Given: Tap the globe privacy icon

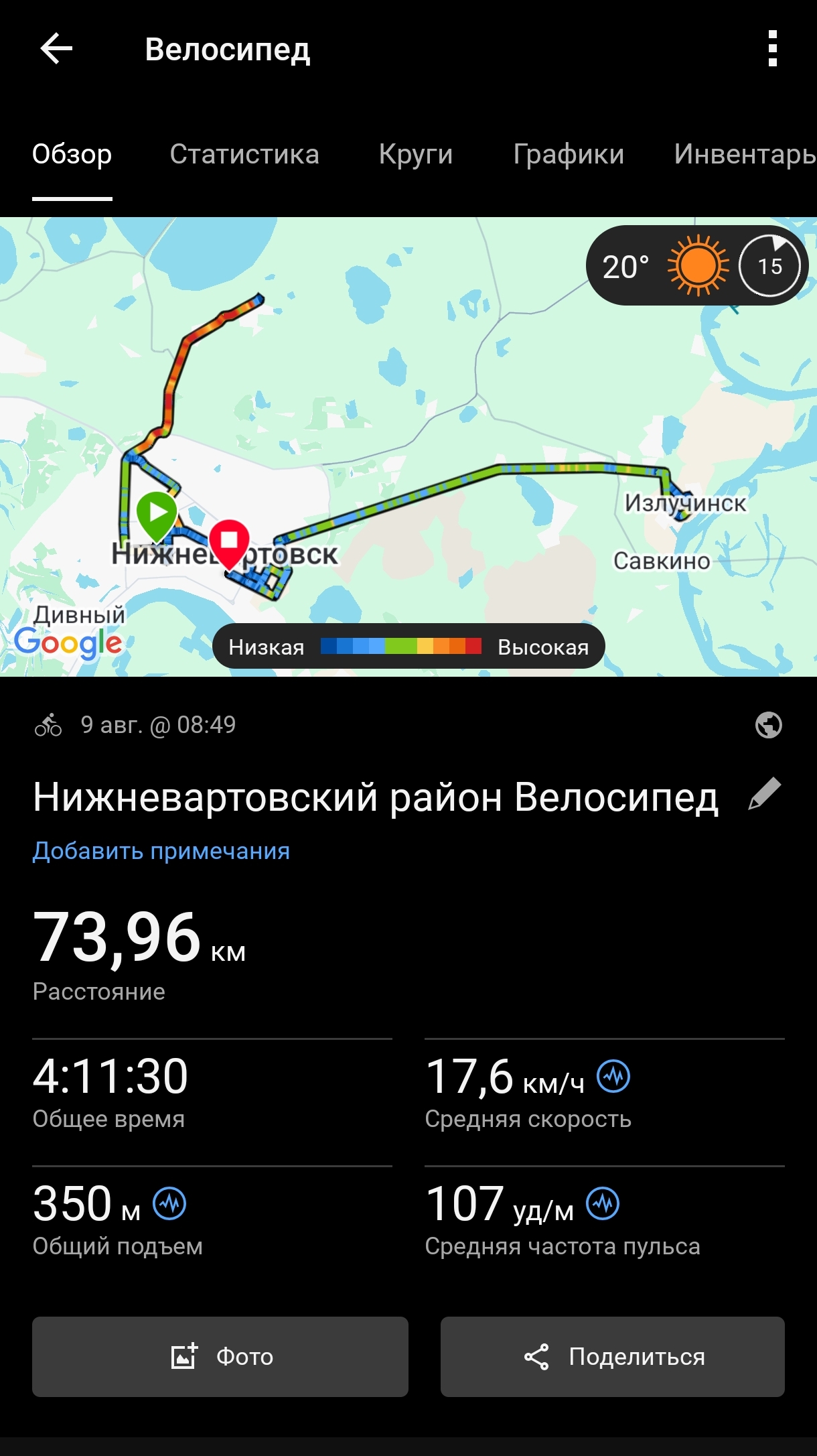Looking at the screenshot, I should (x=768, y=725).
